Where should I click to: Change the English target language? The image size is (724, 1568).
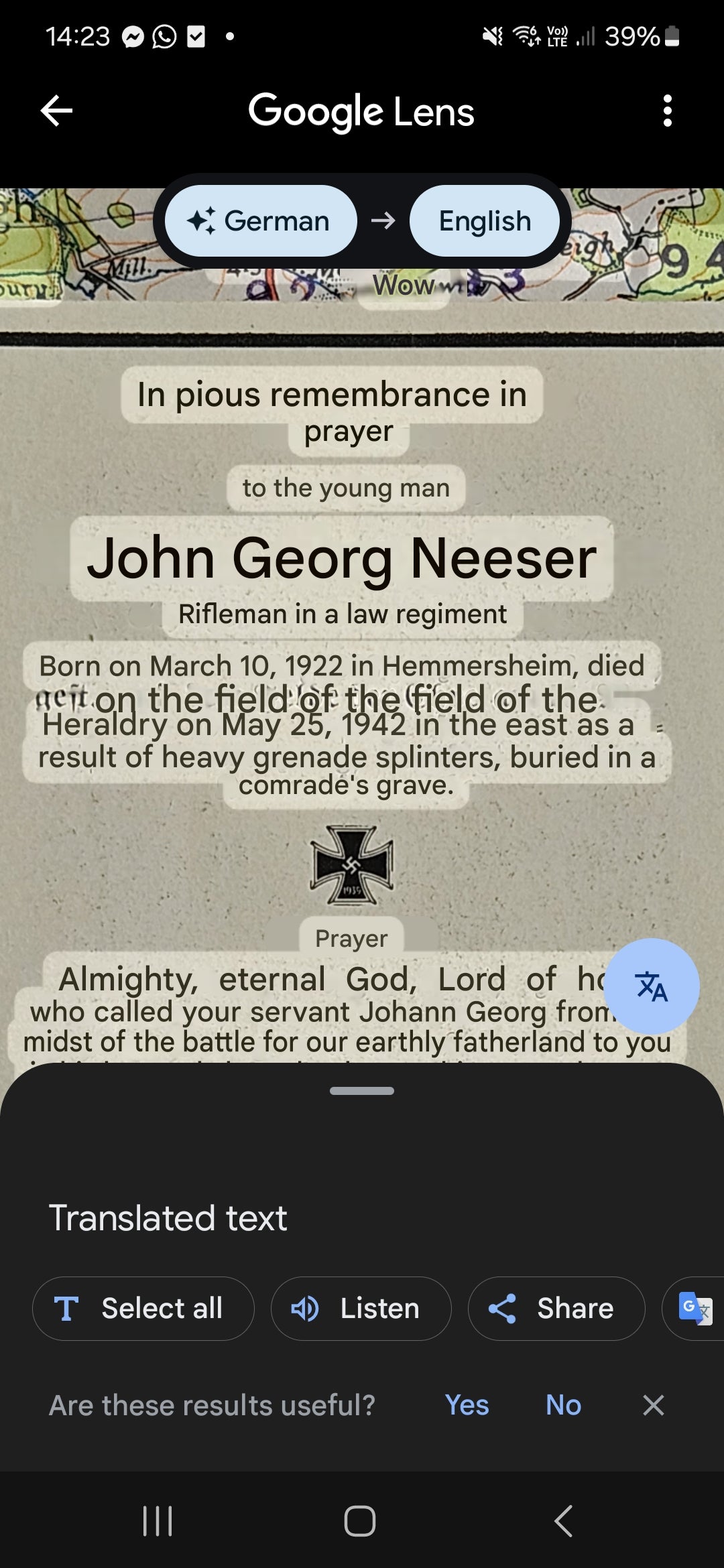click(x=484, y=221)
